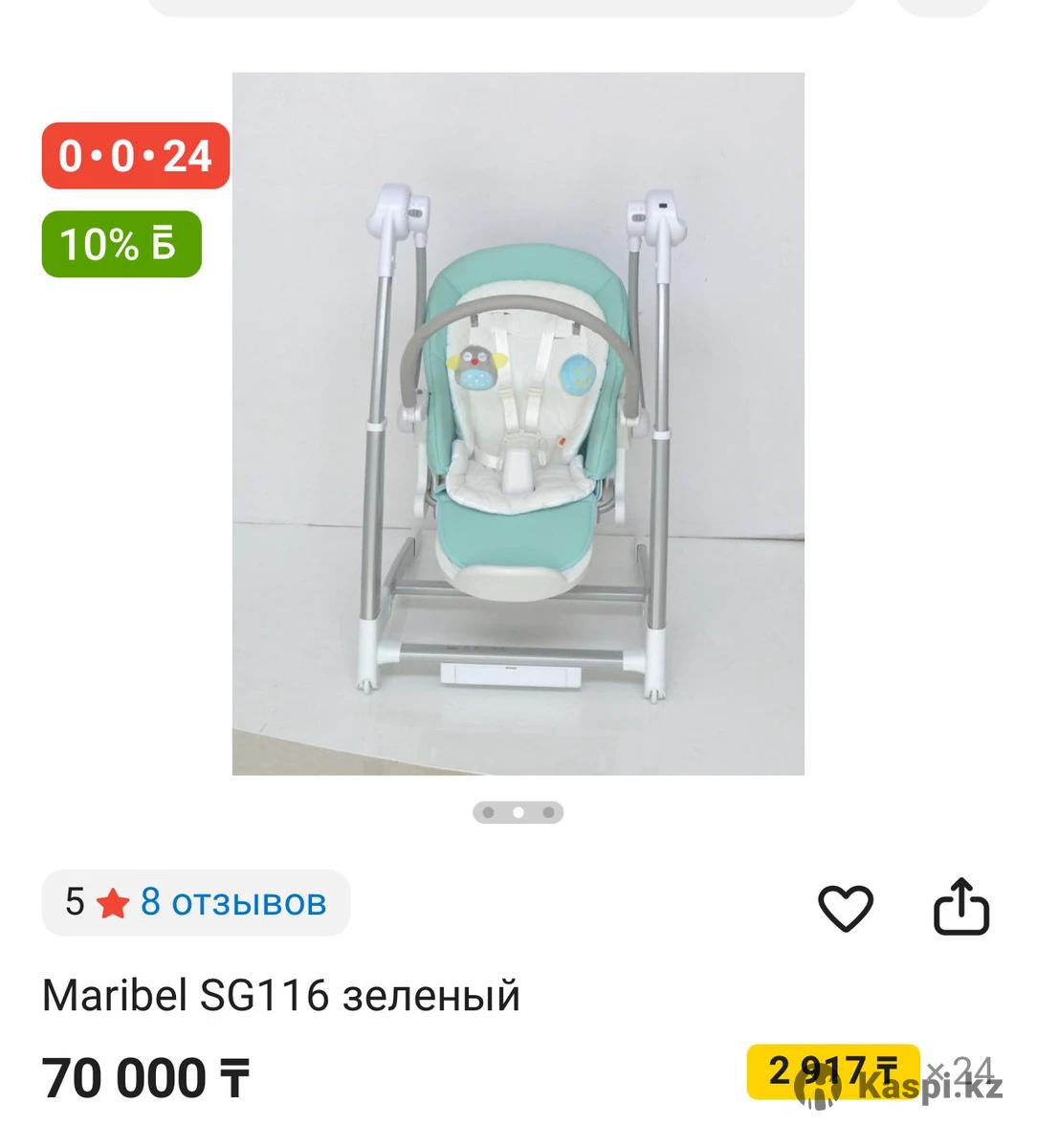Screen dimensions: 1037x1148
Task: Open the 8 отзывов reviews link
Action: 233,902
